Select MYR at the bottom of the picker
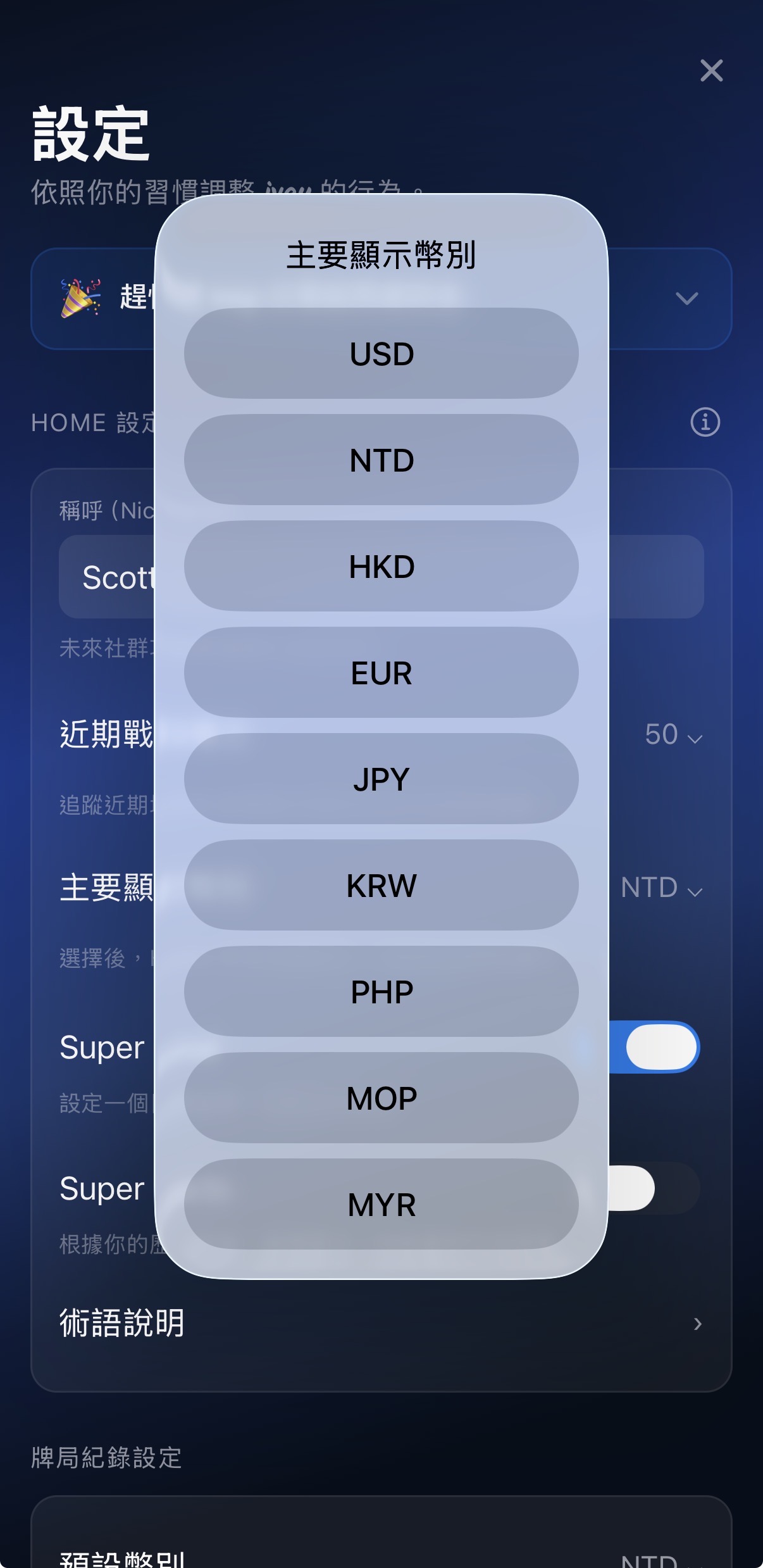The height and width of the screenshot is (1568, 763). coord(381,1204)
